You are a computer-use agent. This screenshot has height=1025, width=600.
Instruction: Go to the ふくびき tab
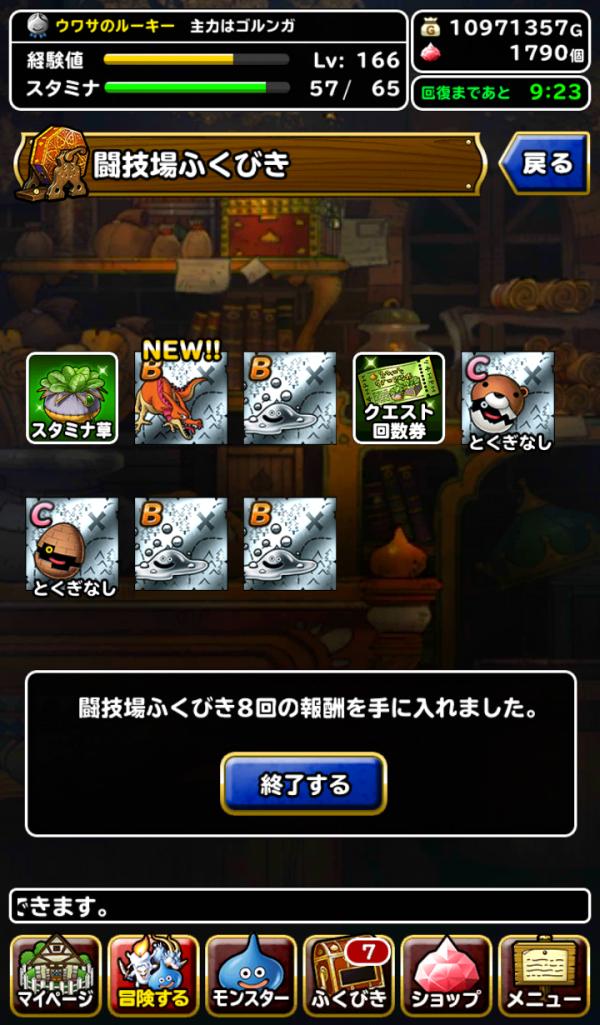pos(348,974)
